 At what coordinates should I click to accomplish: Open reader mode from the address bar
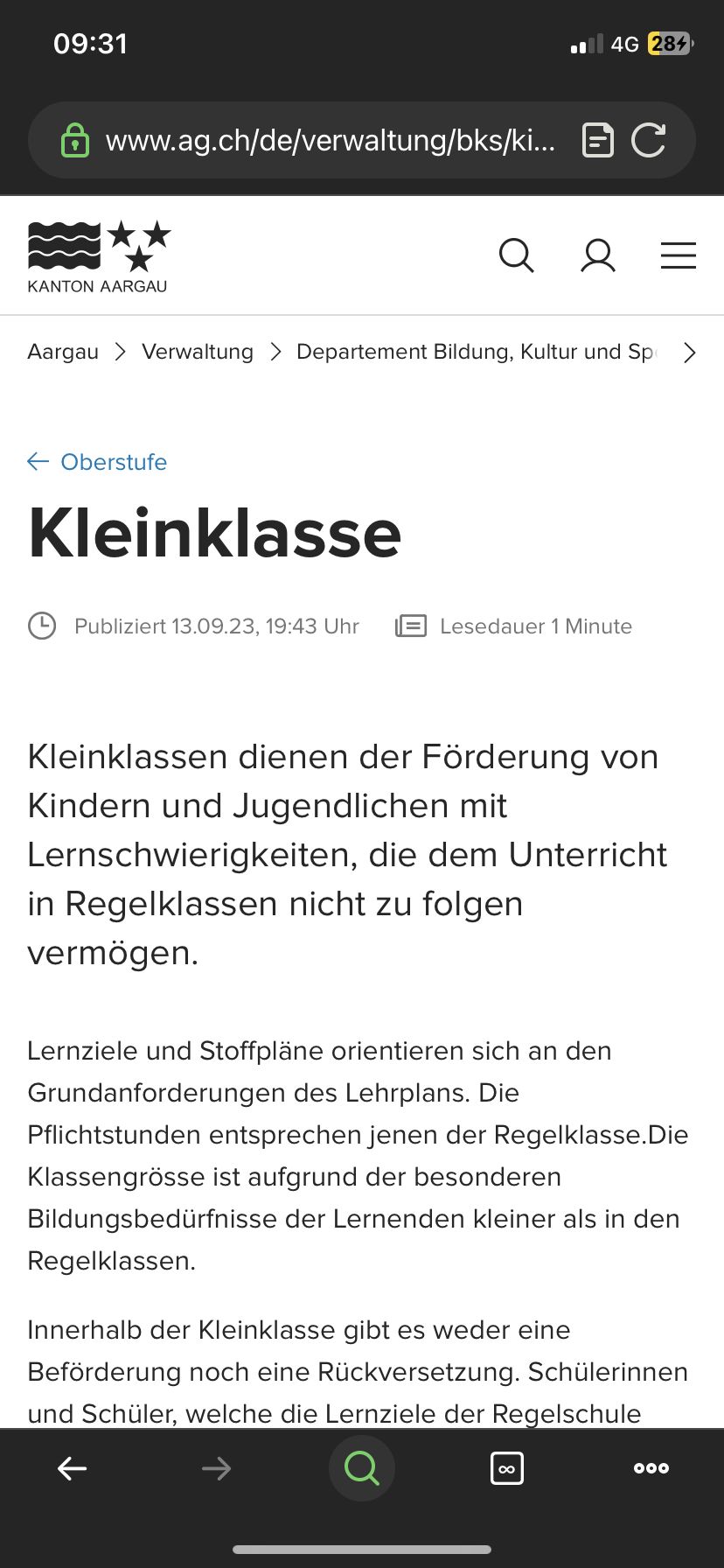click(x=598, y=141)
